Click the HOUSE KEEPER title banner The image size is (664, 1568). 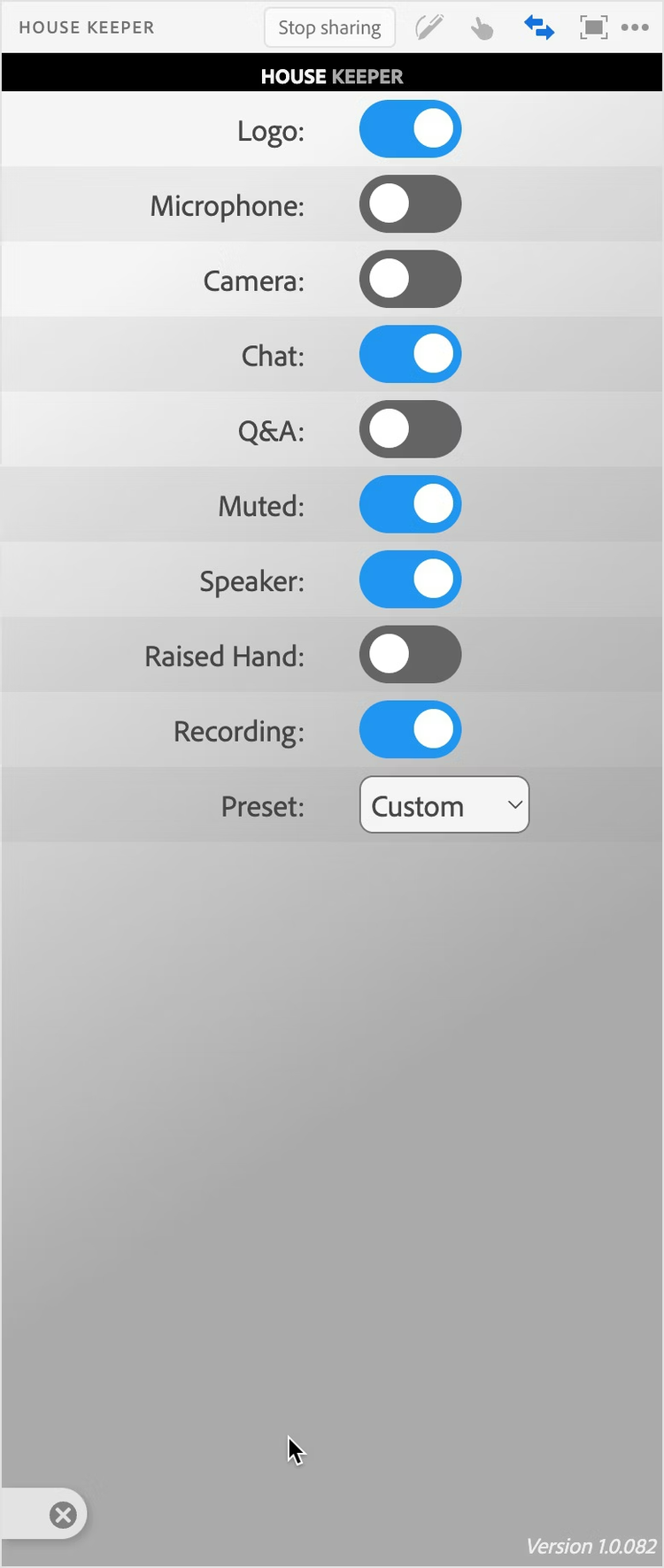pos(332,76)
